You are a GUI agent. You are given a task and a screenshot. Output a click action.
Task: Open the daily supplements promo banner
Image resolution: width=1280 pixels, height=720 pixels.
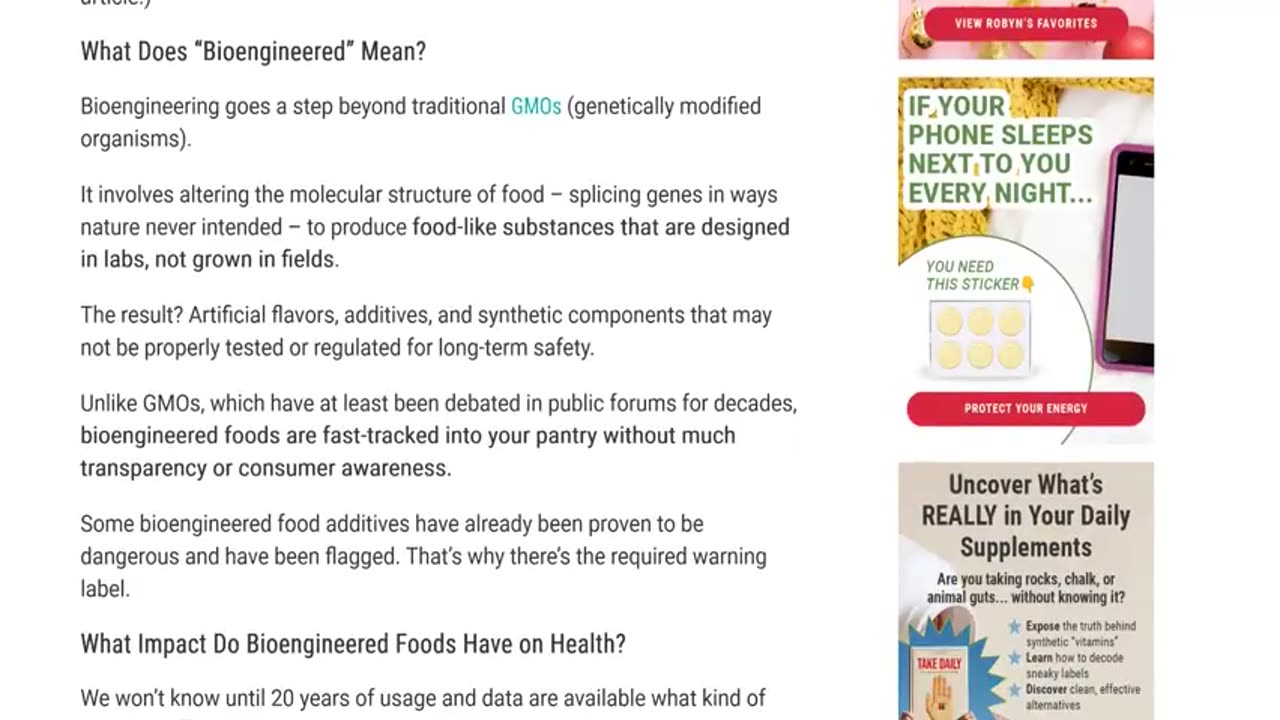pos(1025,590)
